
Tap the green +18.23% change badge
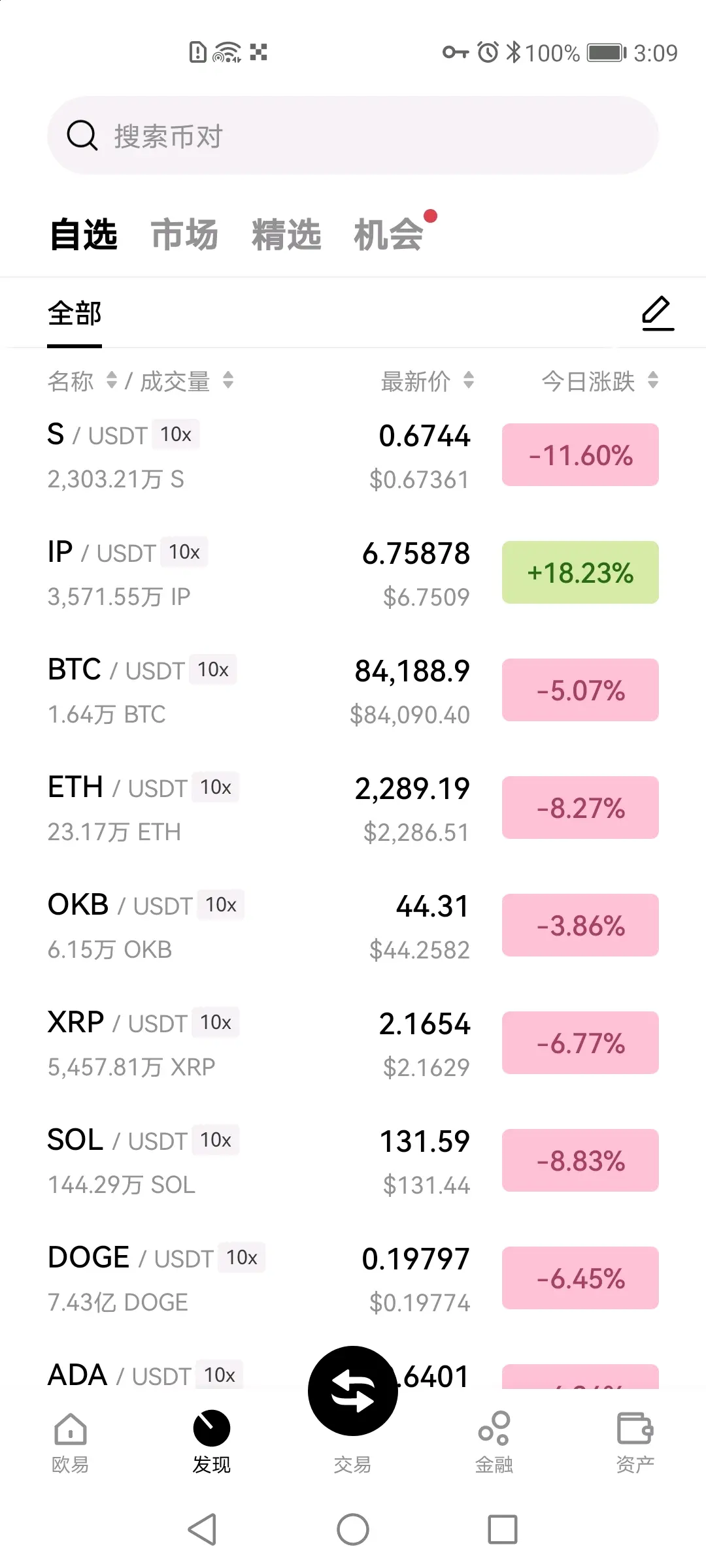[580, 573]
